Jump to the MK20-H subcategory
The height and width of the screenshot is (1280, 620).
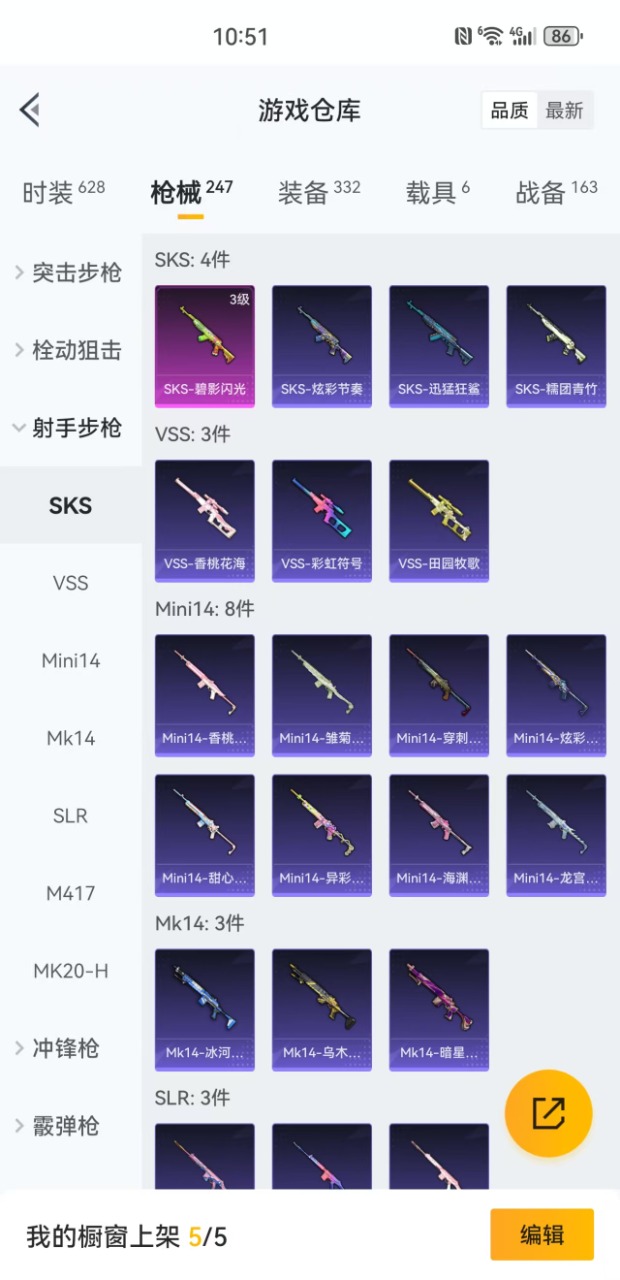tap(70, 971)
